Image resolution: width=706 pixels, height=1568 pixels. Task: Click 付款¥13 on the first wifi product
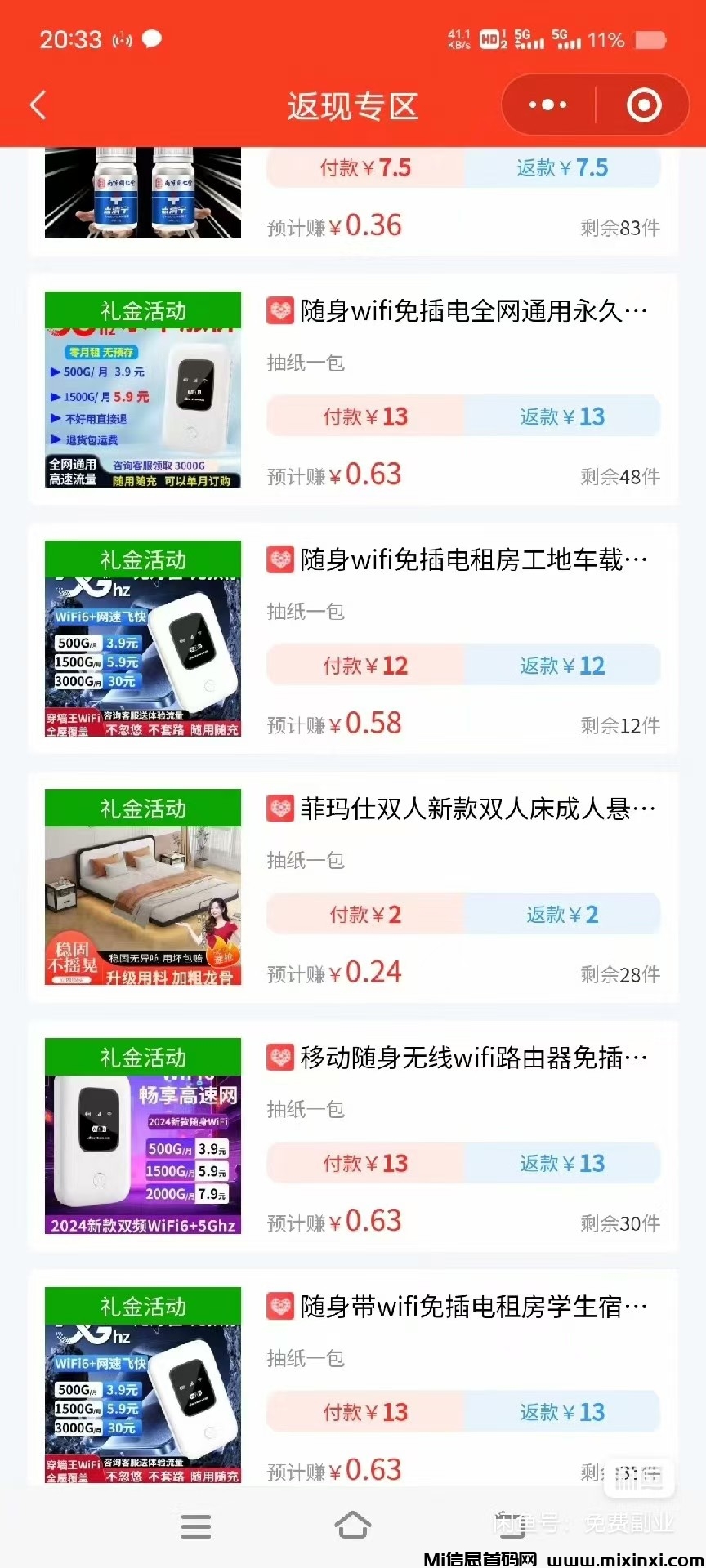364,416
